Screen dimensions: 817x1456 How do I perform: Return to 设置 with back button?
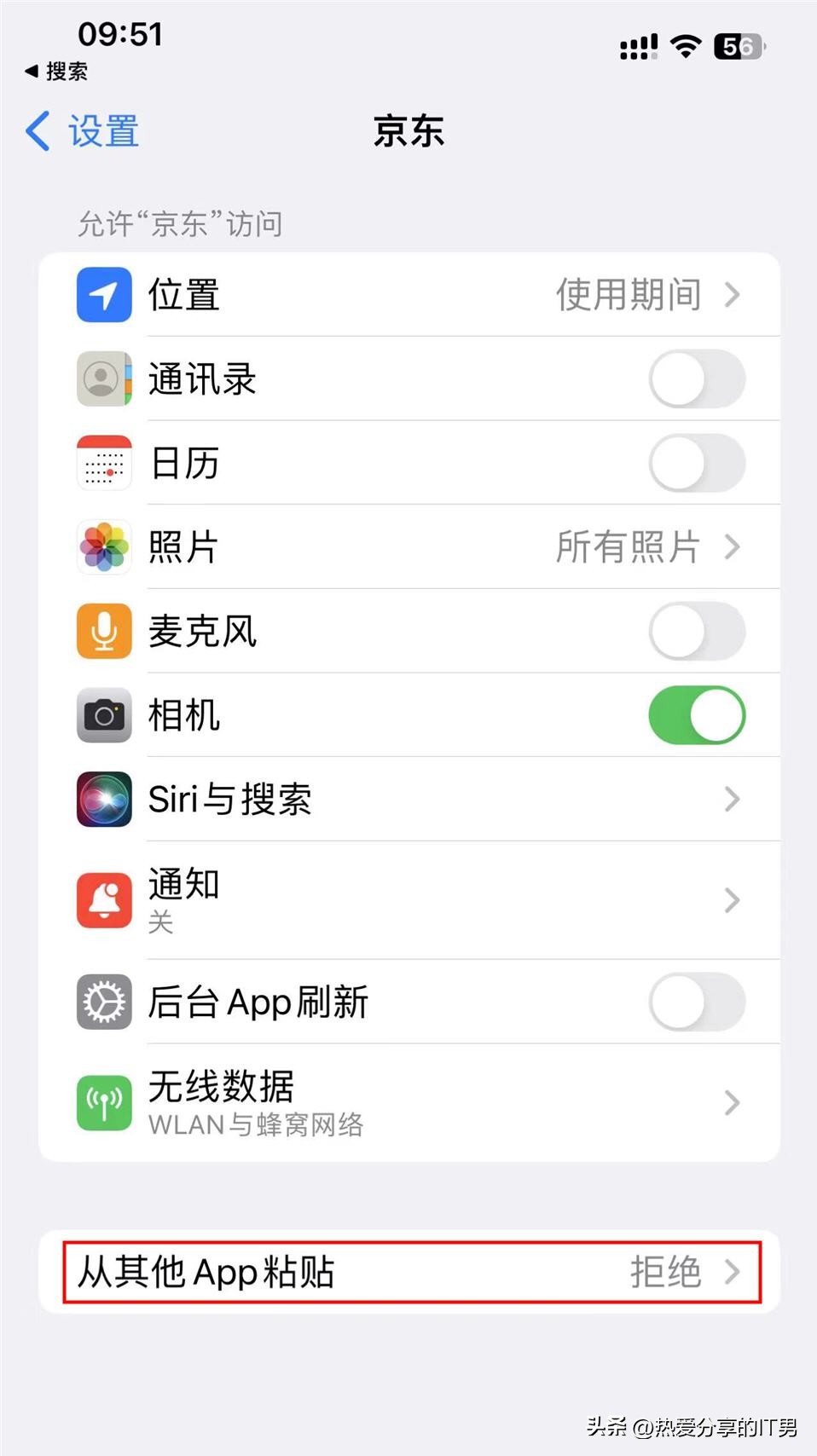82,130
